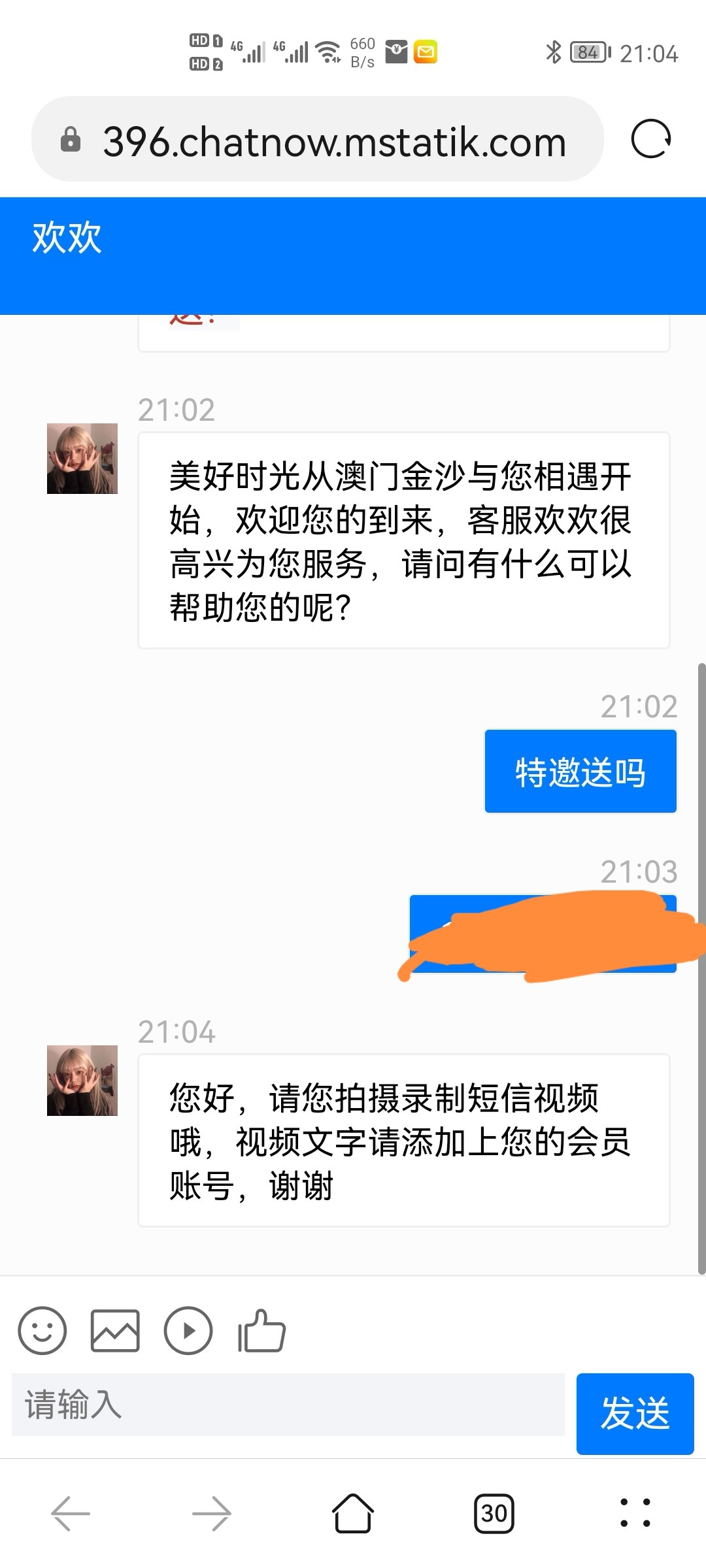This screenshot has height=1568, width=706.
Task: Tap the 特邀送吗 sent message bubble
Action: point(579,771)
